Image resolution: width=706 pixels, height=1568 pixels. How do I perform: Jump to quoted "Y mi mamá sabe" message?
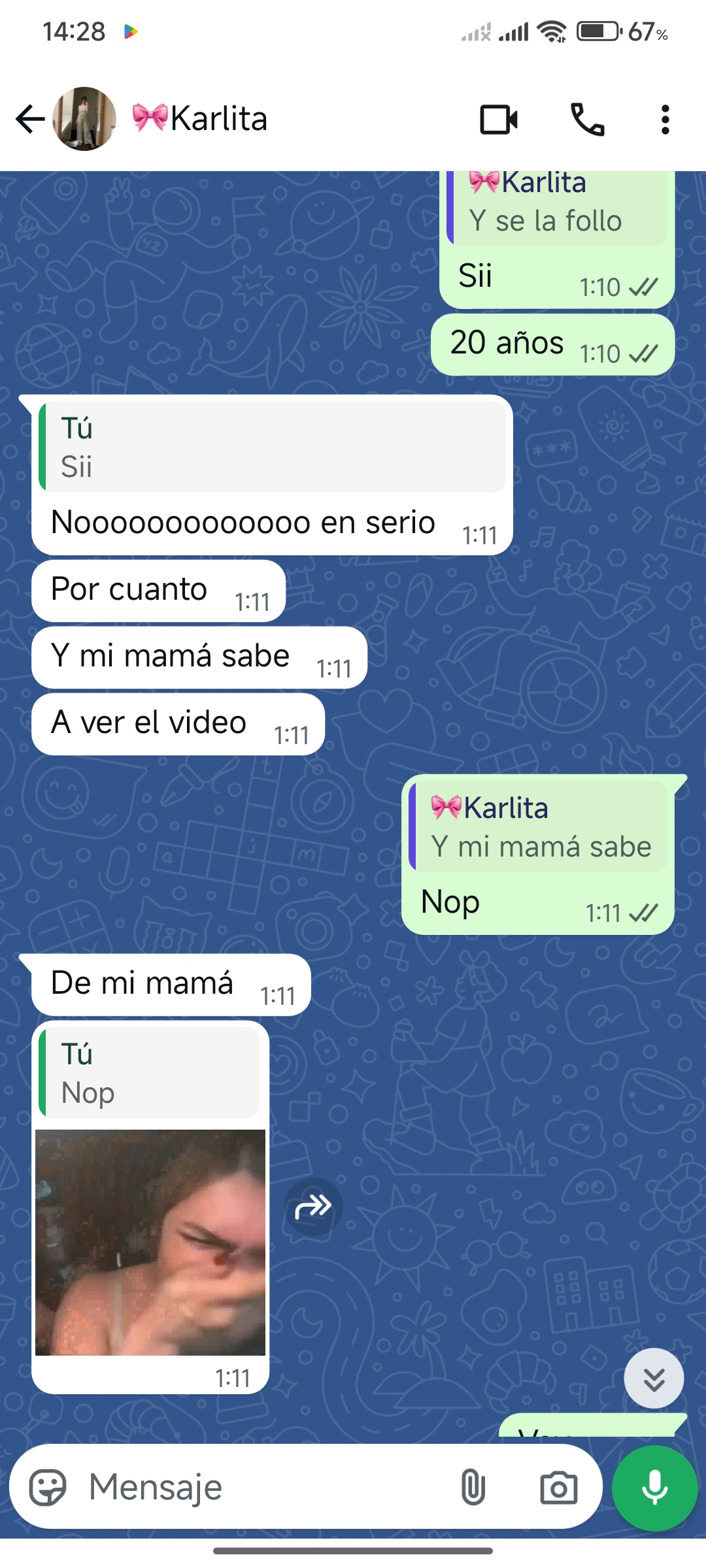coord(539,827)
